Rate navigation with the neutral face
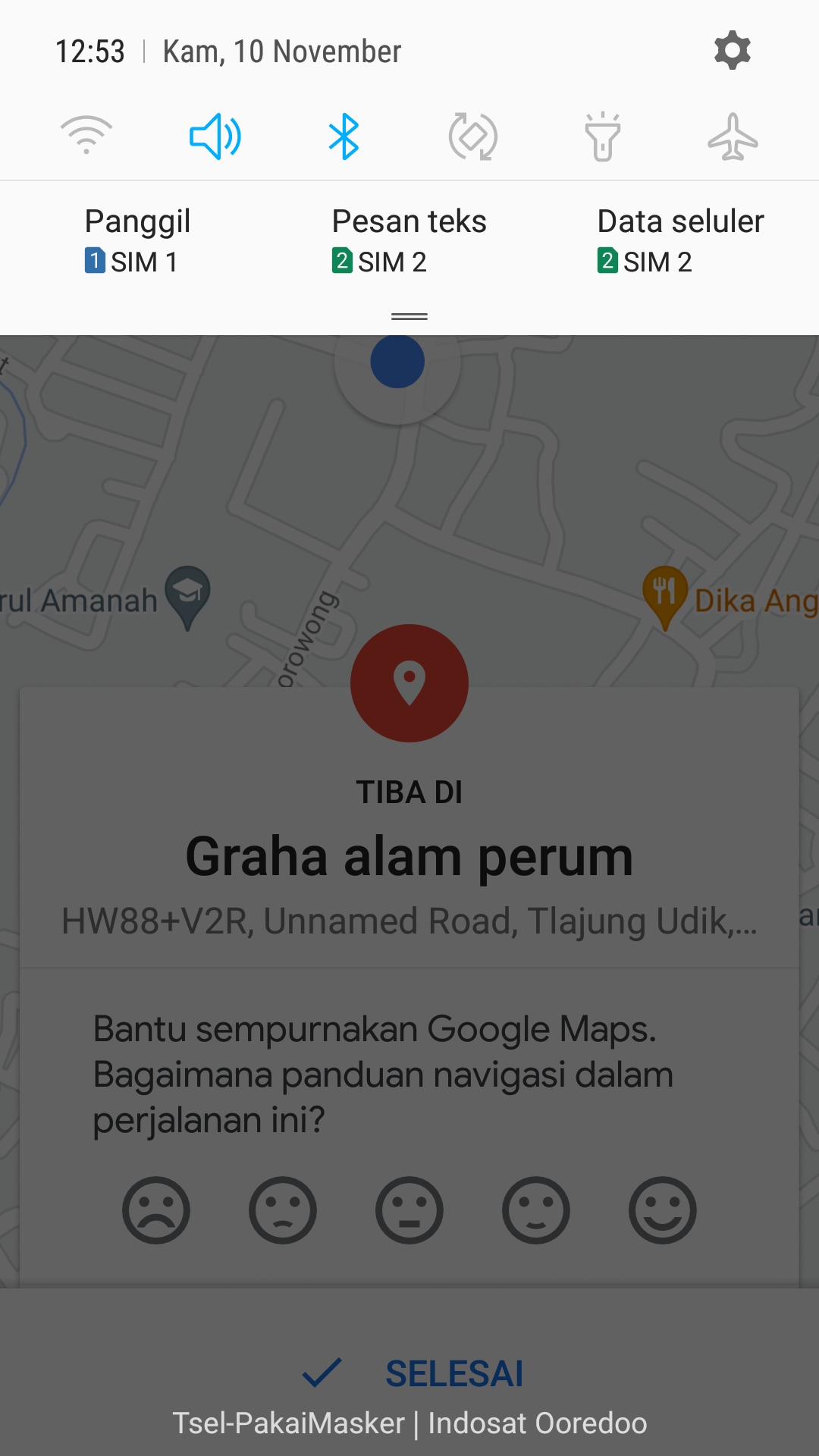 pyautogui.click(x=409, y=1210)
